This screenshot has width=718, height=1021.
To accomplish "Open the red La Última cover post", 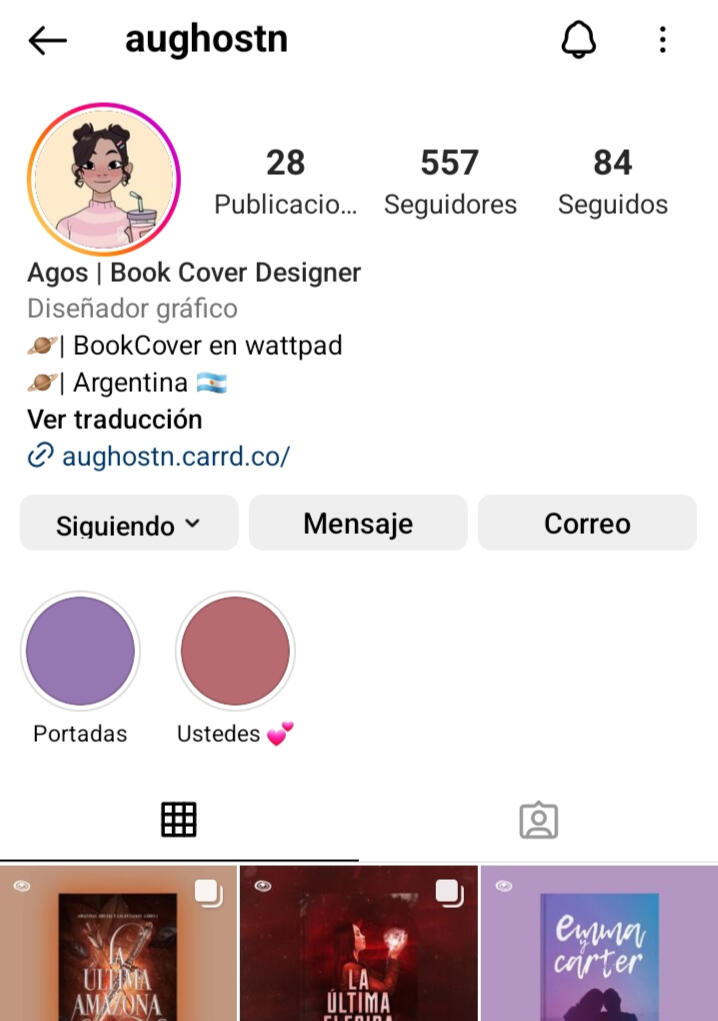I will click(x=358, y=944).
